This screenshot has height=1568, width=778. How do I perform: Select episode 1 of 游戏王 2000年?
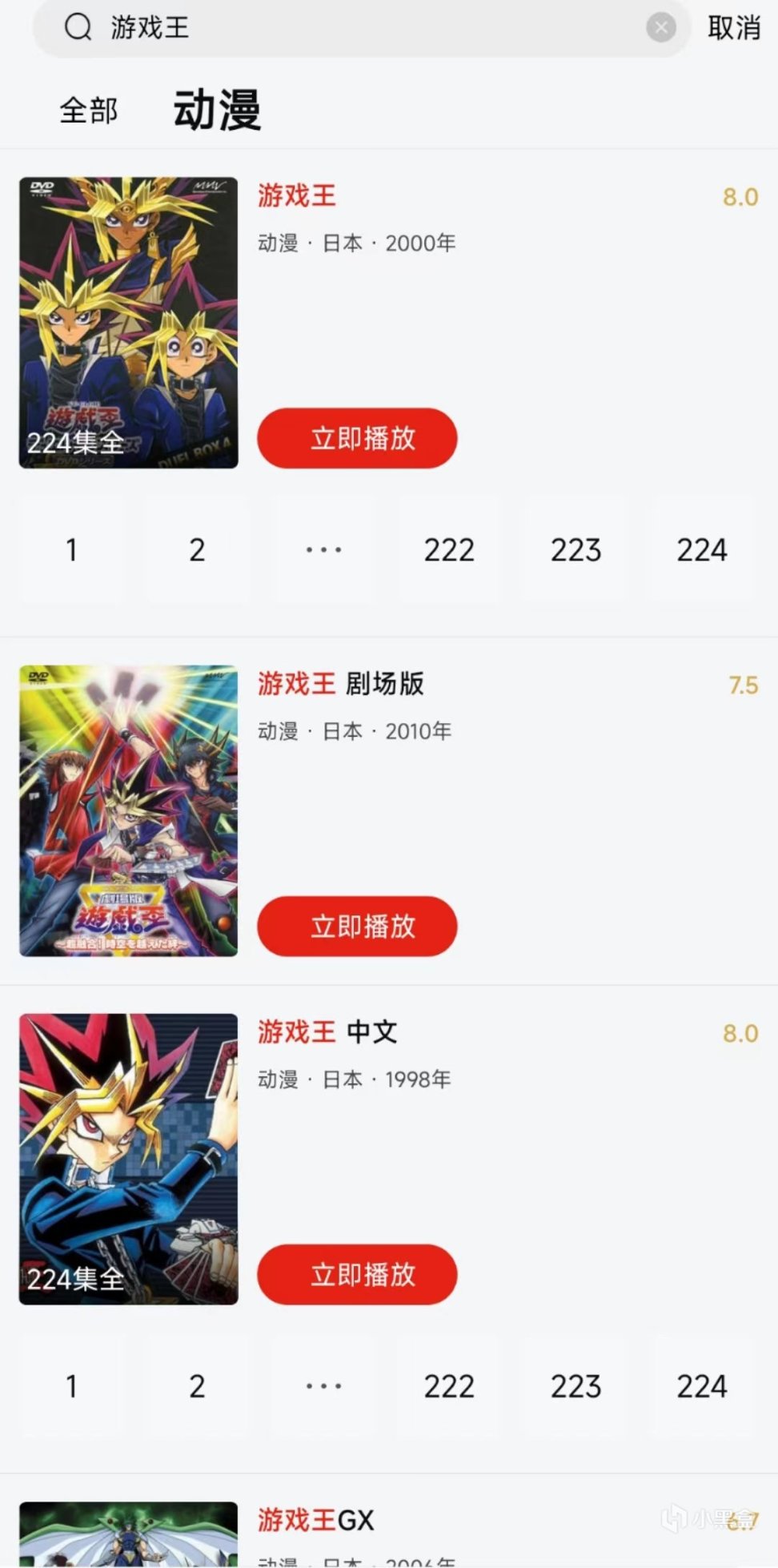coord(72,550)
